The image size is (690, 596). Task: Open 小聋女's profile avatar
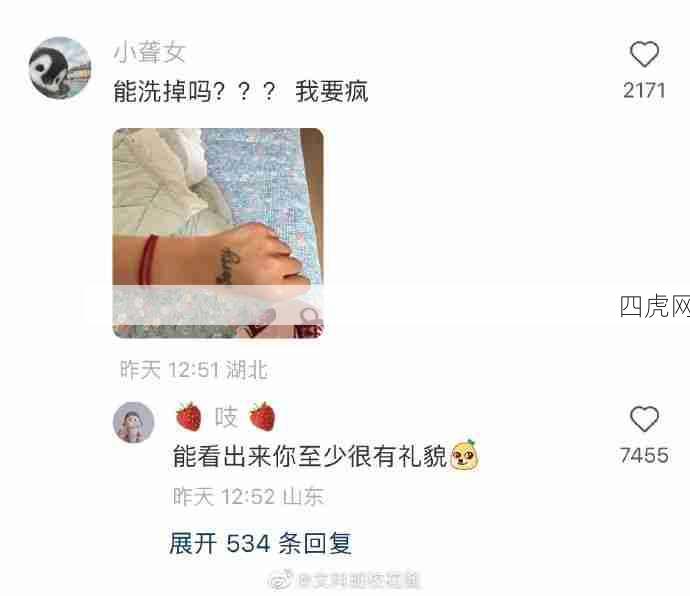tap(60, 68)
